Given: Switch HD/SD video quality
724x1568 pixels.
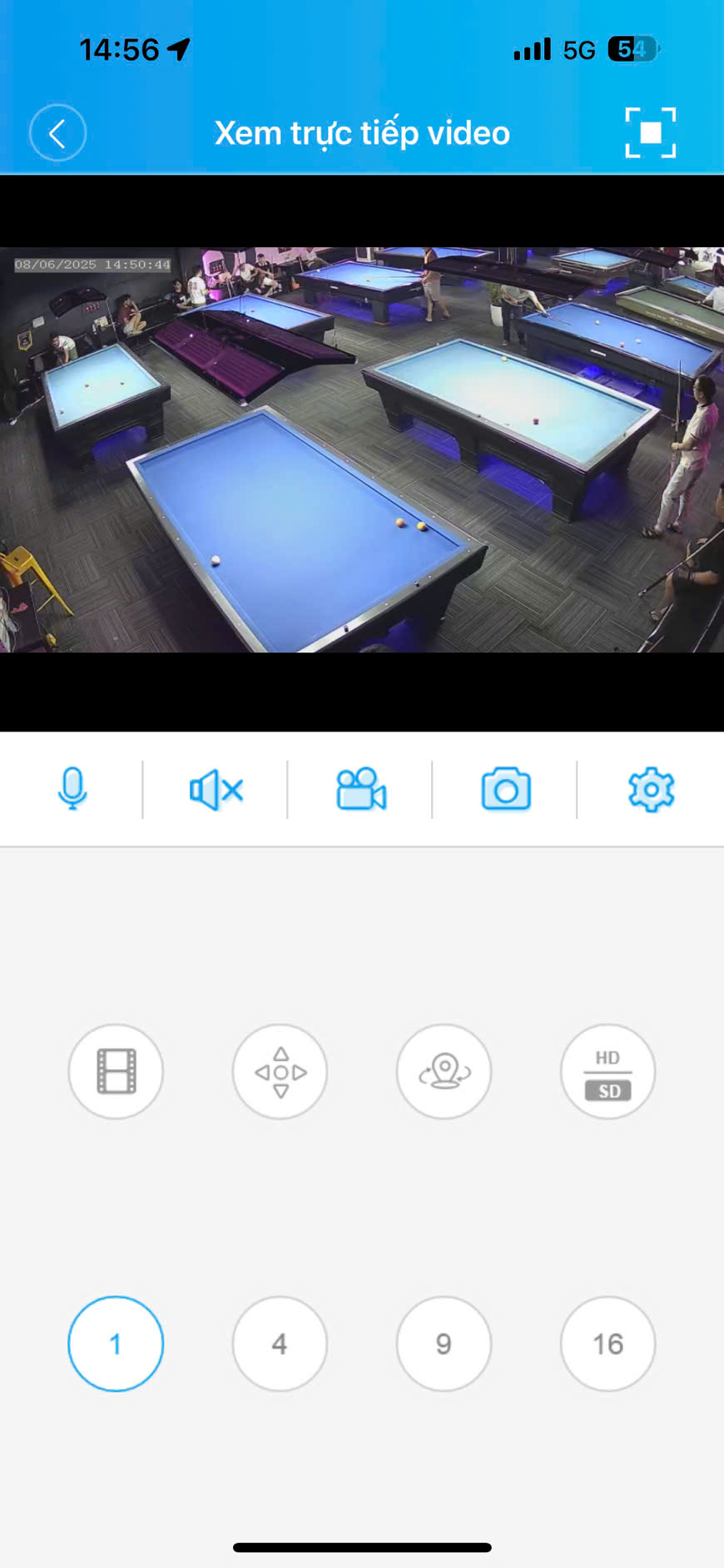Looking at the screenshot, I should pyautogui.click(x=607, y=1071).
